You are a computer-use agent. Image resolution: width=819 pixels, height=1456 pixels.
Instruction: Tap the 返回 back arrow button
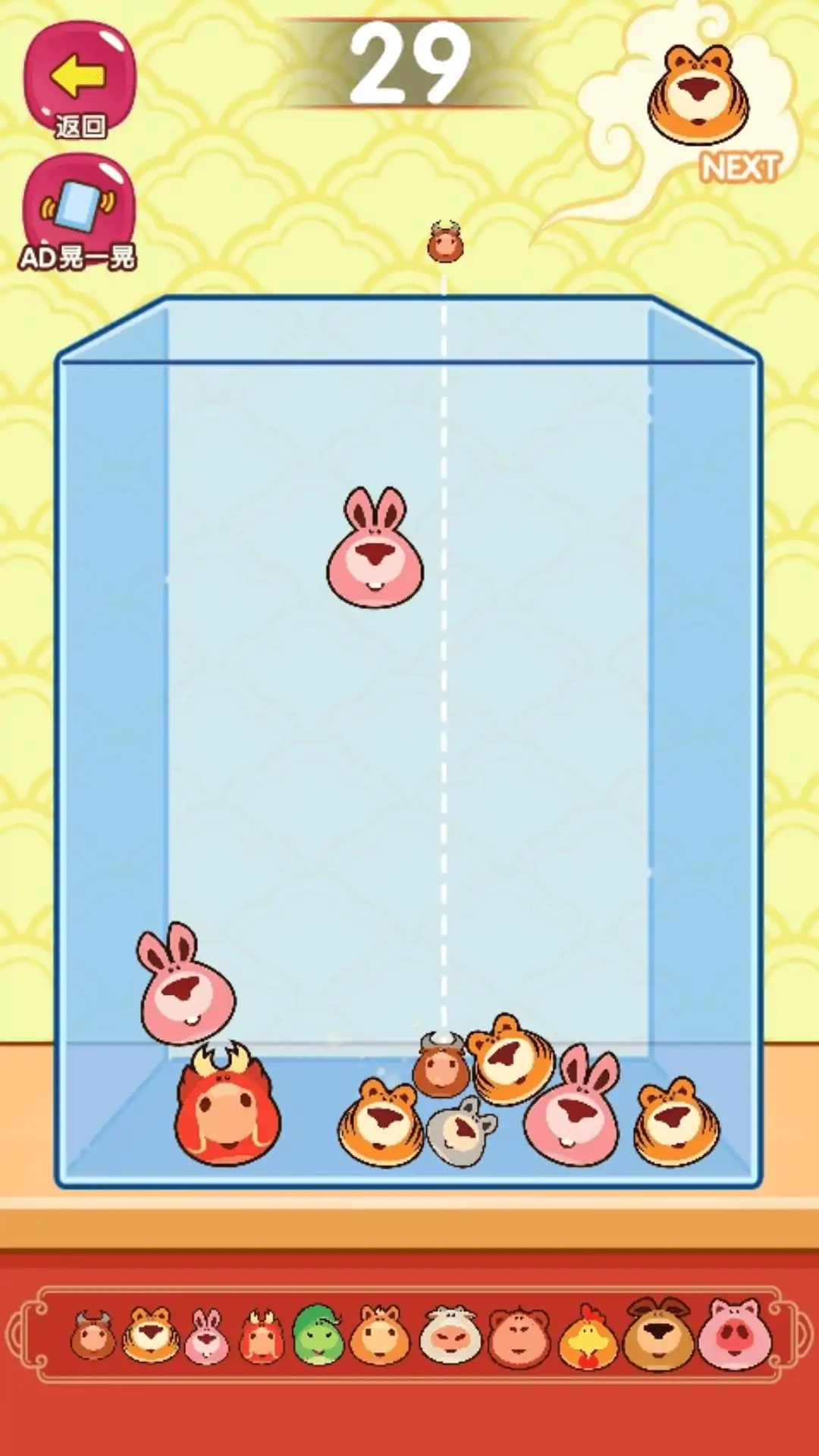[80, 81]
